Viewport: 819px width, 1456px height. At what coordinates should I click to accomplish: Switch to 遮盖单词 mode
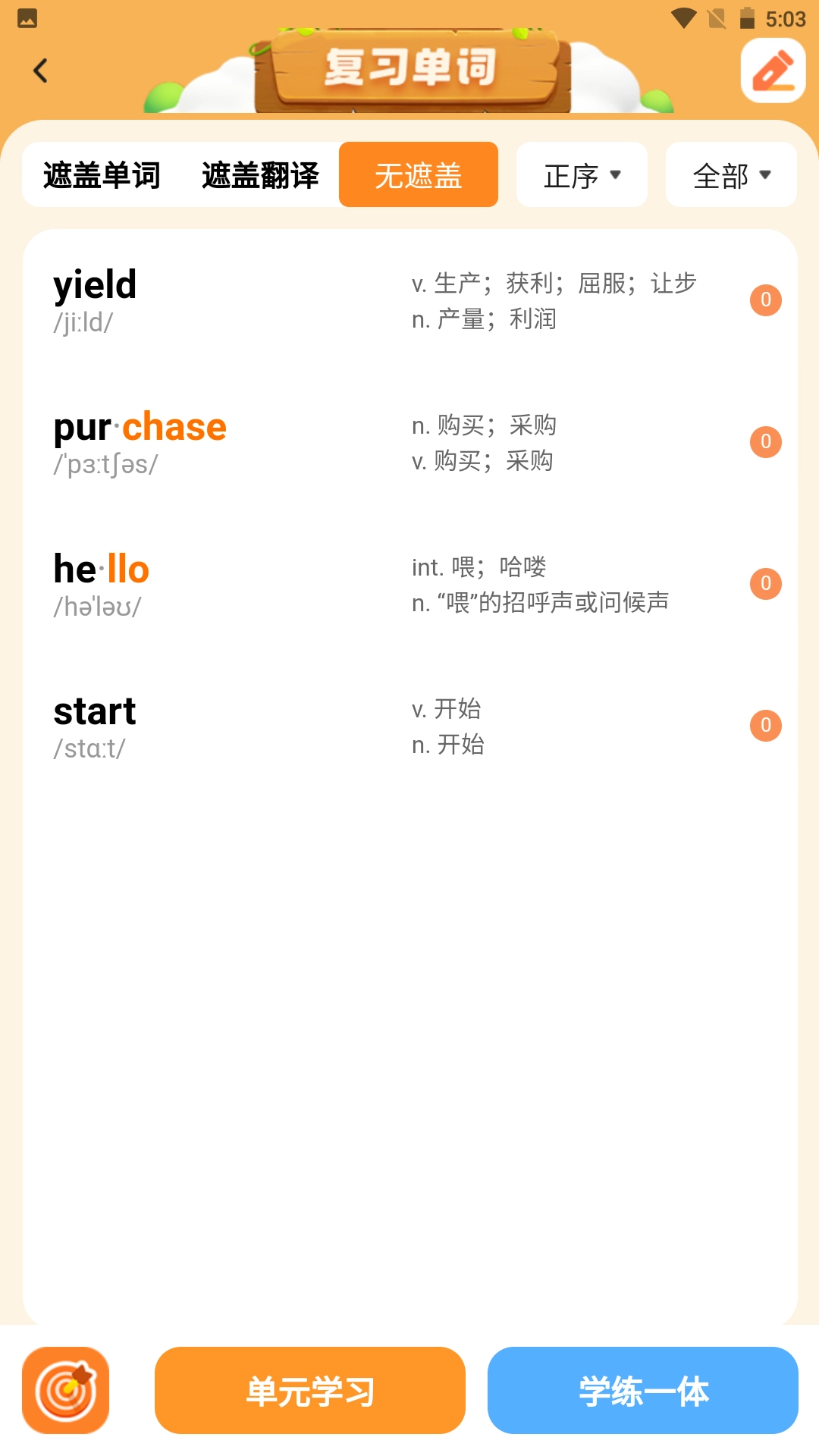coord(102,175)
